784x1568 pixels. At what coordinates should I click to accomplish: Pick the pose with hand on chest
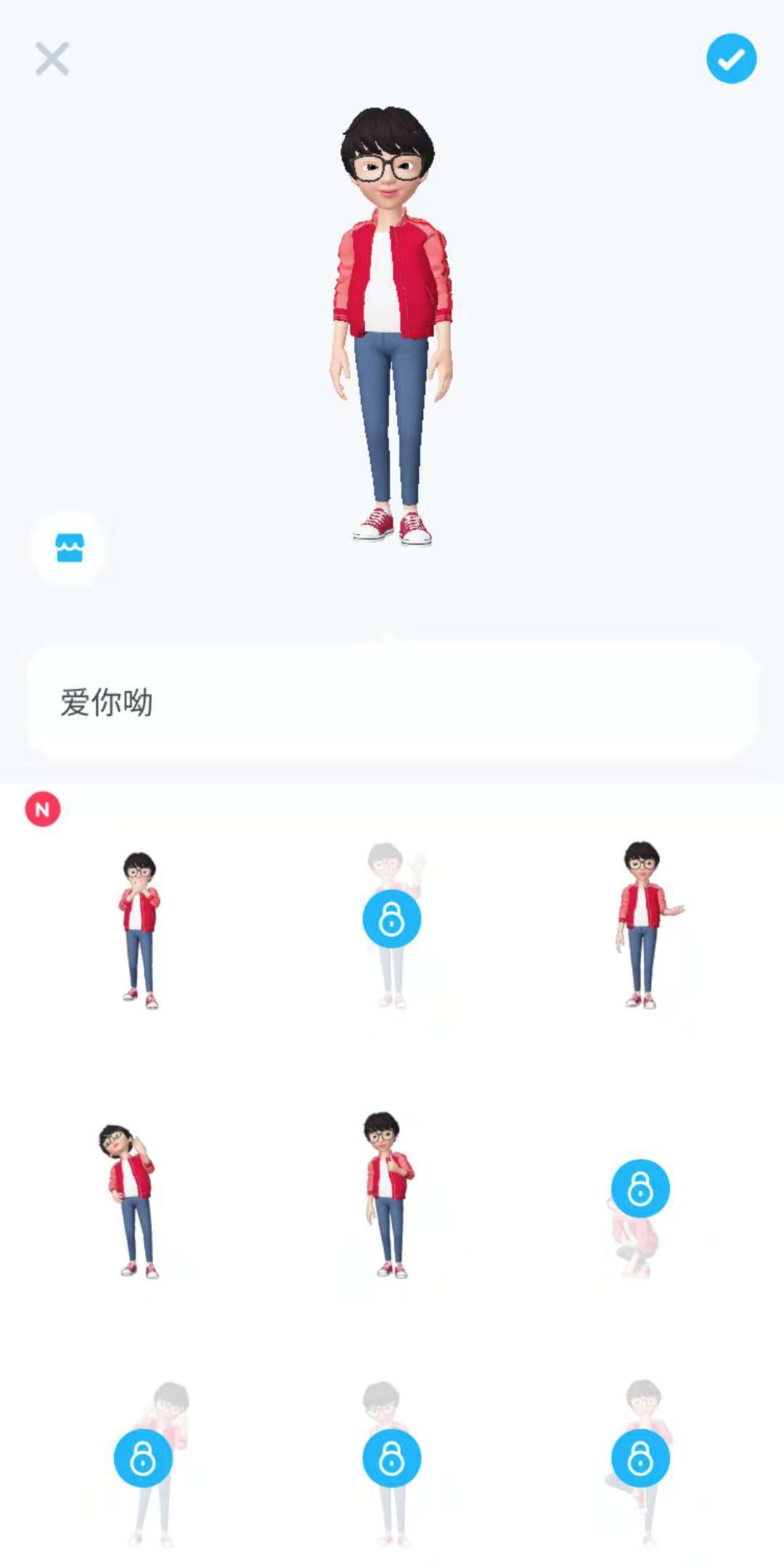pyautogui.click(x=388, y=1194)
